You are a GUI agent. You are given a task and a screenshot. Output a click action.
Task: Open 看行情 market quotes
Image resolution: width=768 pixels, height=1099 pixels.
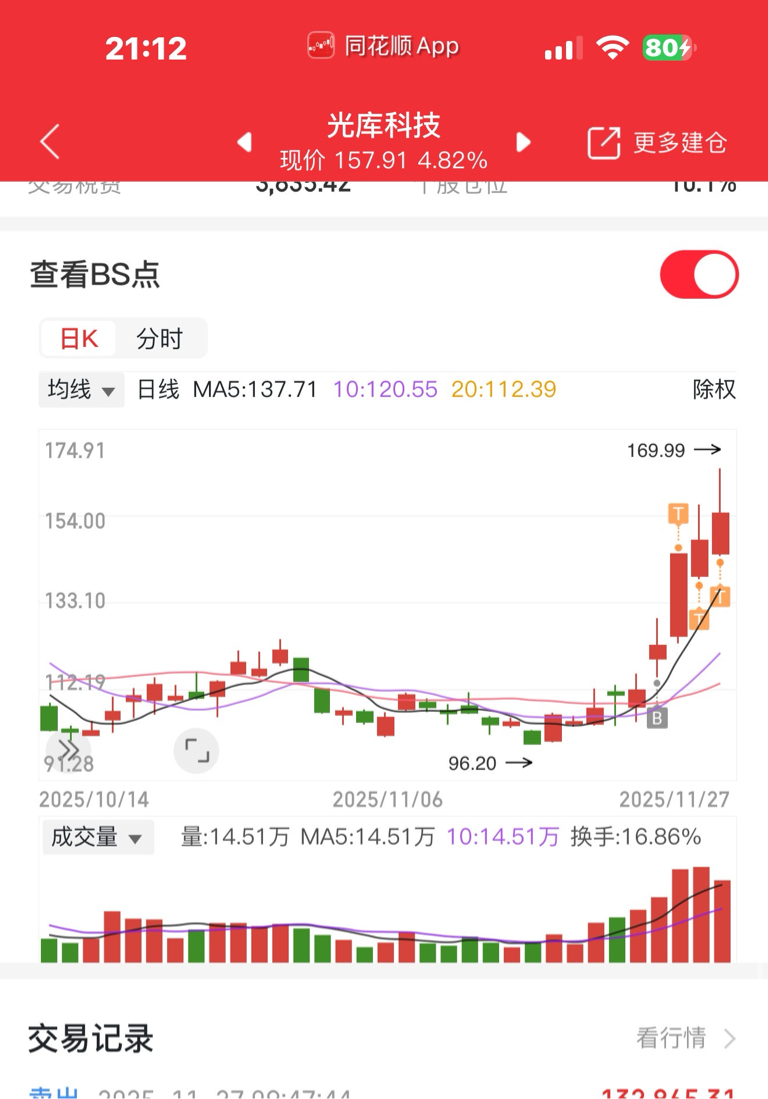click(x=686, y=1038)
